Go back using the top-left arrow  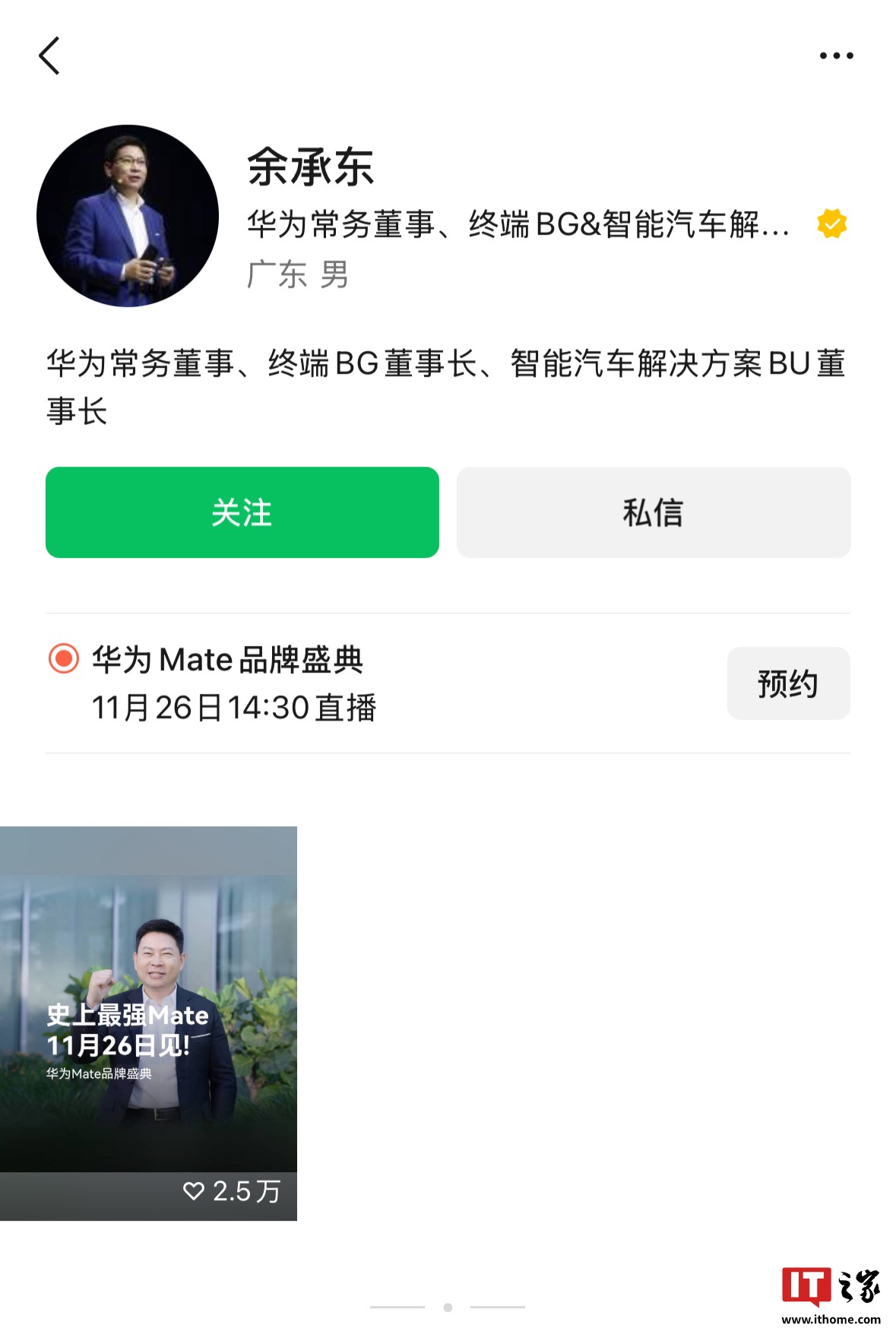pos(49,56)
